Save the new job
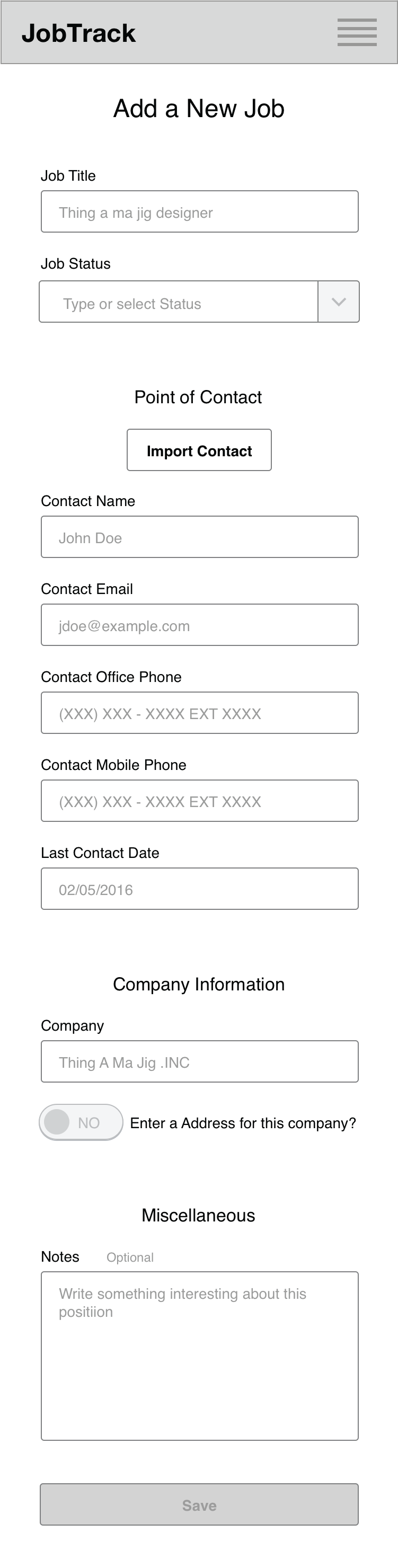 coord(199,1505)
